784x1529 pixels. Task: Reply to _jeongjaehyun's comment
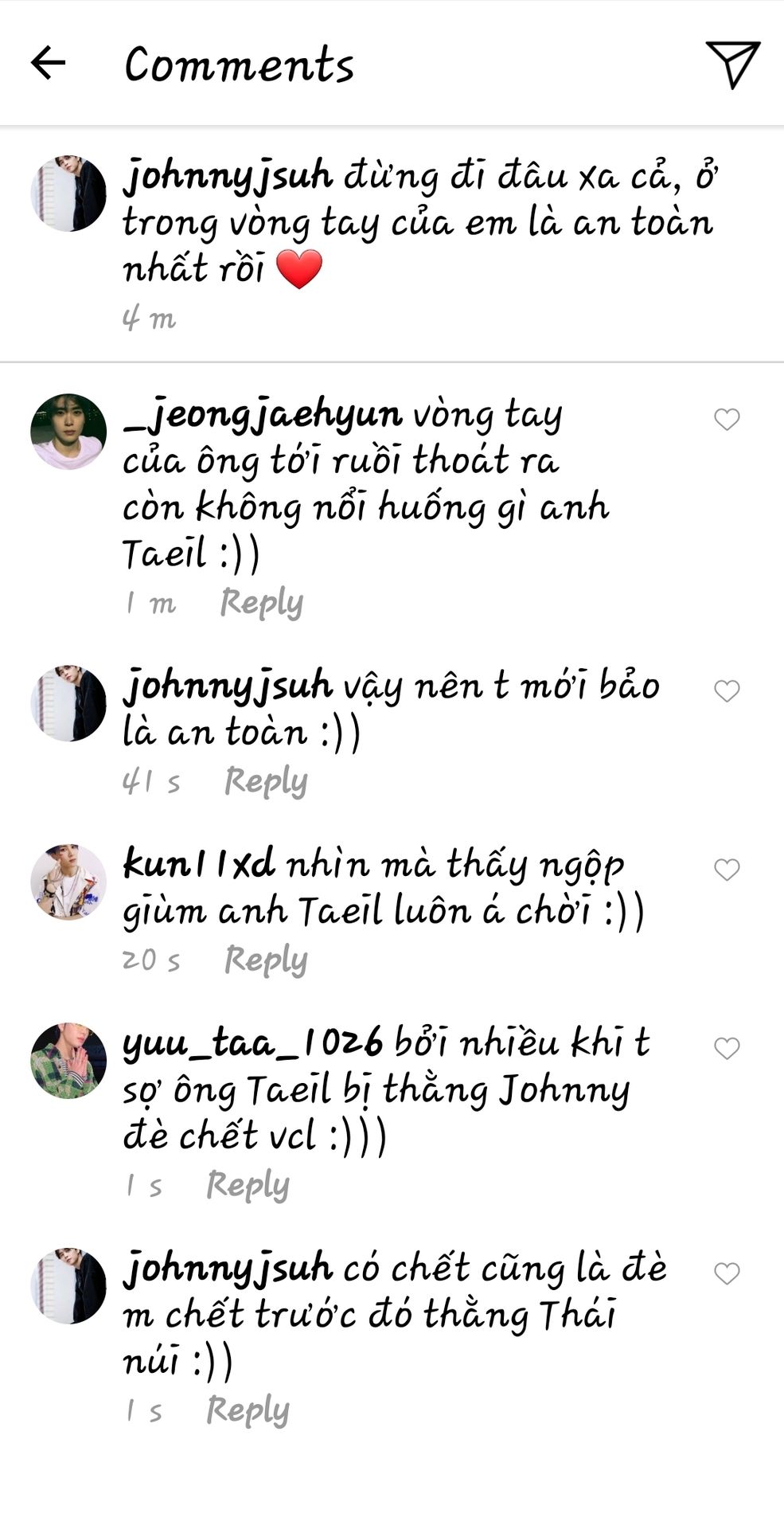tap(261, 603)
